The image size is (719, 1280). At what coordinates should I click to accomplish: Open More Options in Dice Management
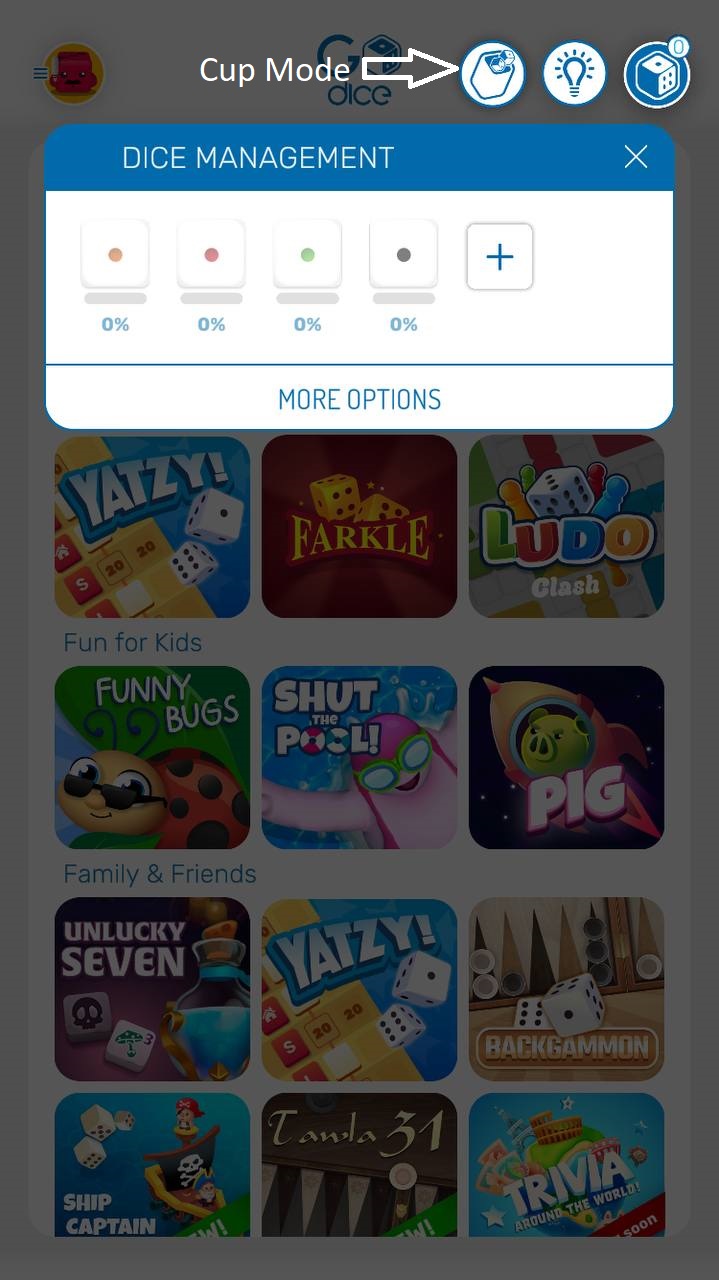[359, 399]
